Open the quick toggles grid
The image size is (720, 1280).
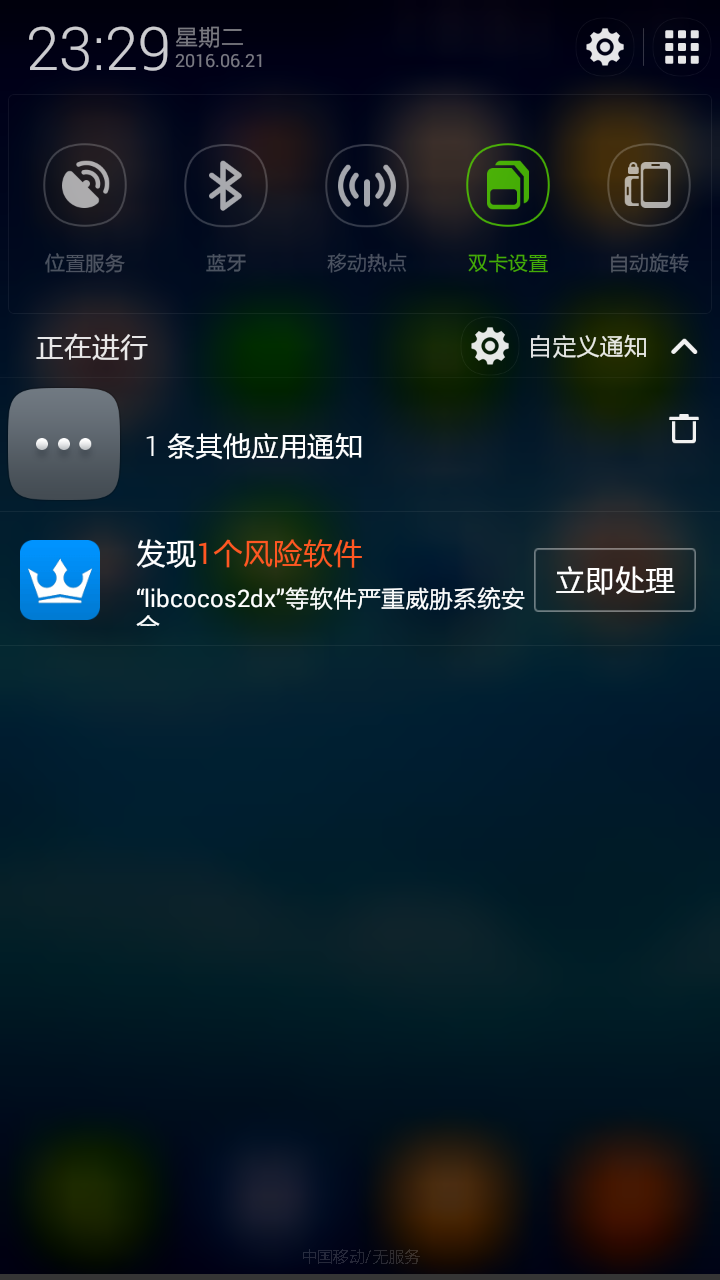click(x=682, y=47)
